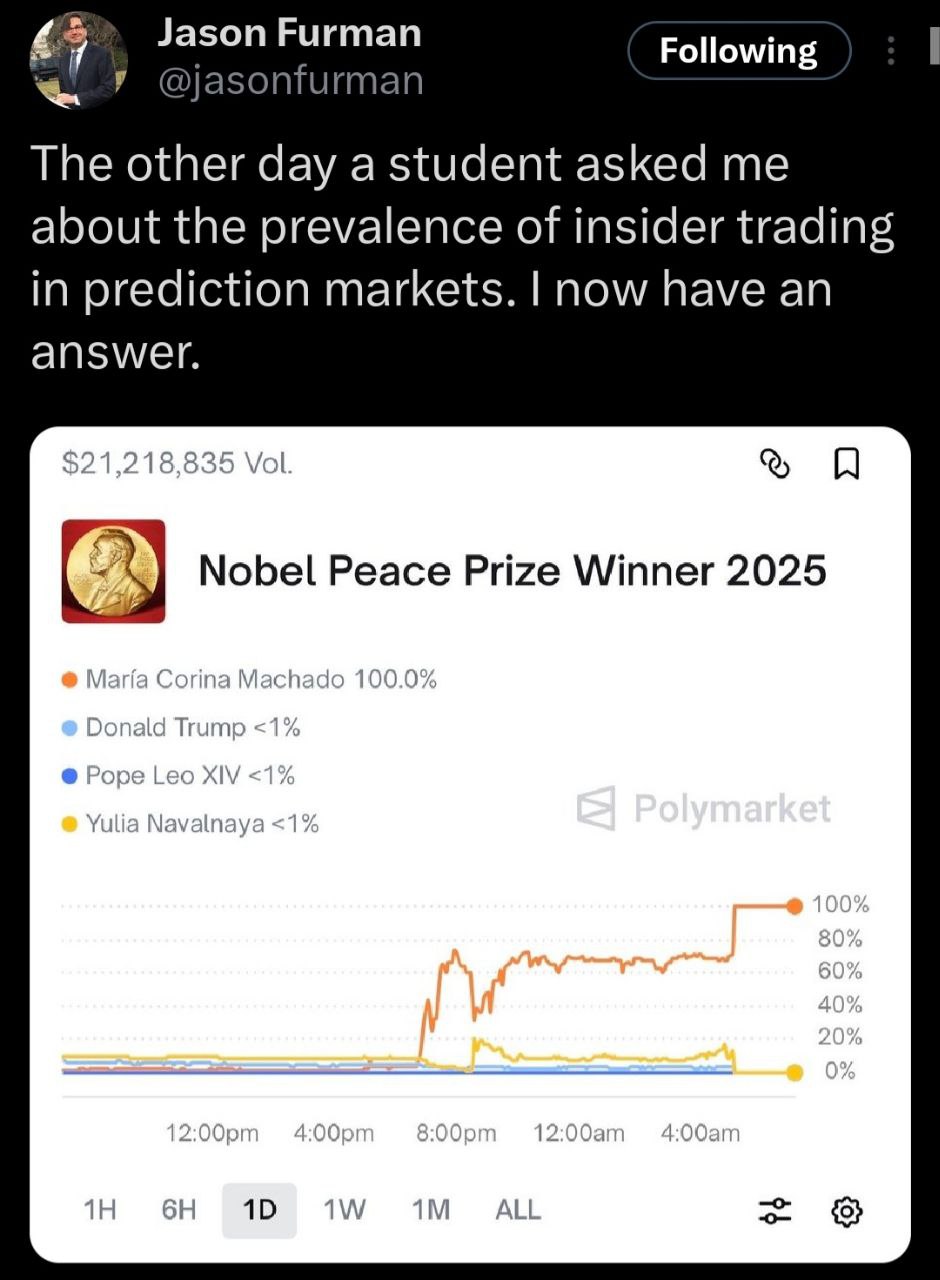The width and height of the screenshot is (940, 1280).
Task: Open the @jasonfurman handle
Action: (290, 80)
